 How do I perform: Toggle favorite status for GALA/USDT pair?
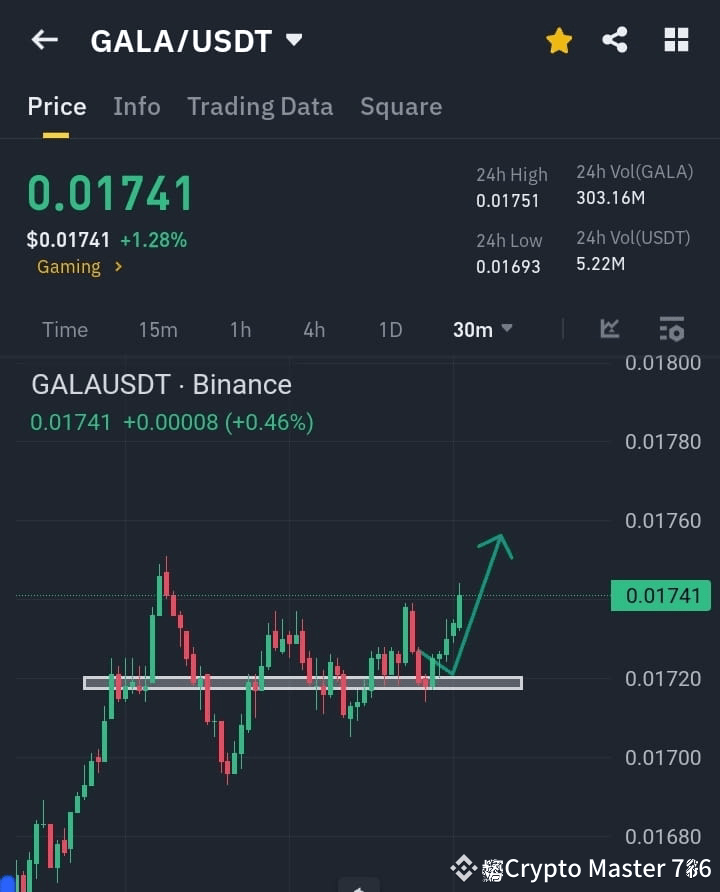558,40
